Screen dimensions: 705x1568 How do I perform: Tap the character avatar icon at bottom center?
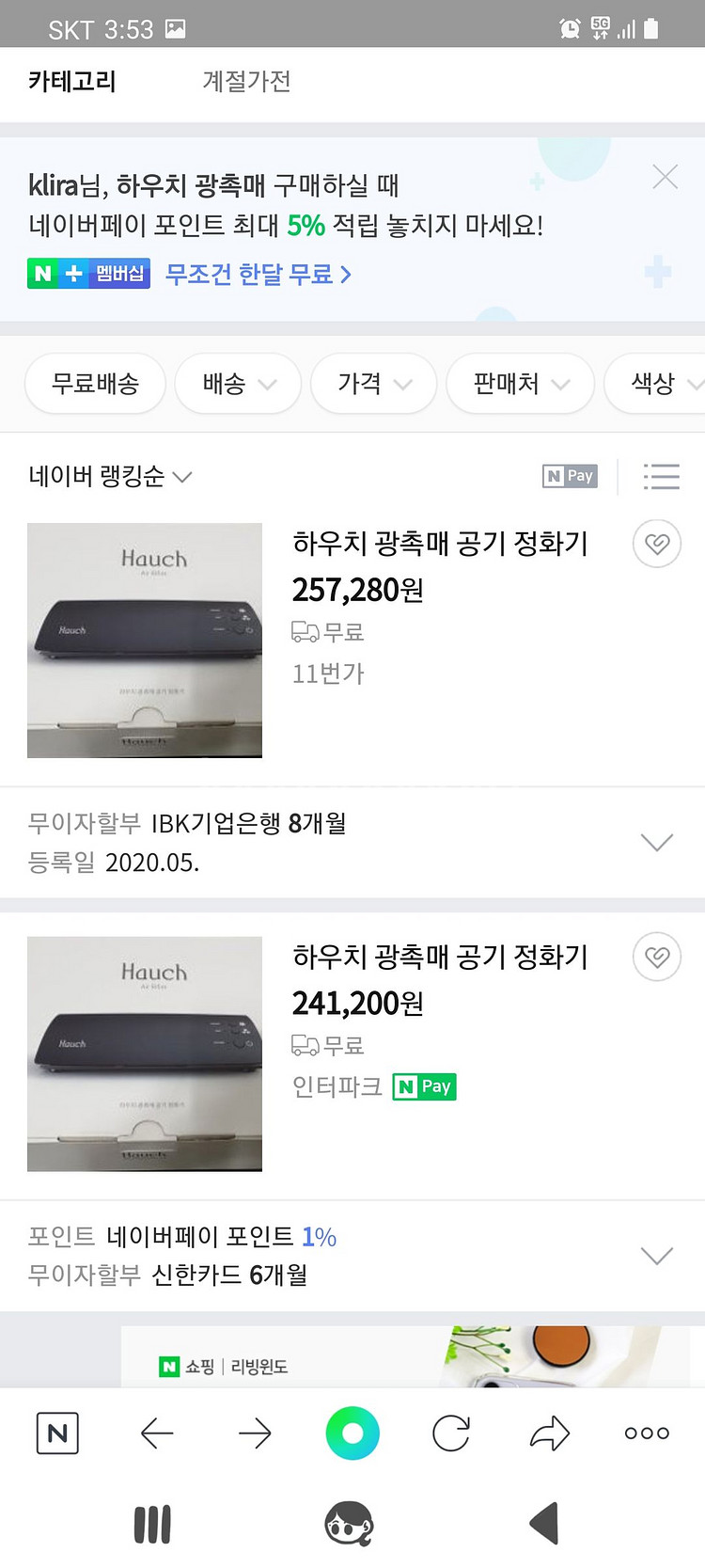[x=352, y=1524]
